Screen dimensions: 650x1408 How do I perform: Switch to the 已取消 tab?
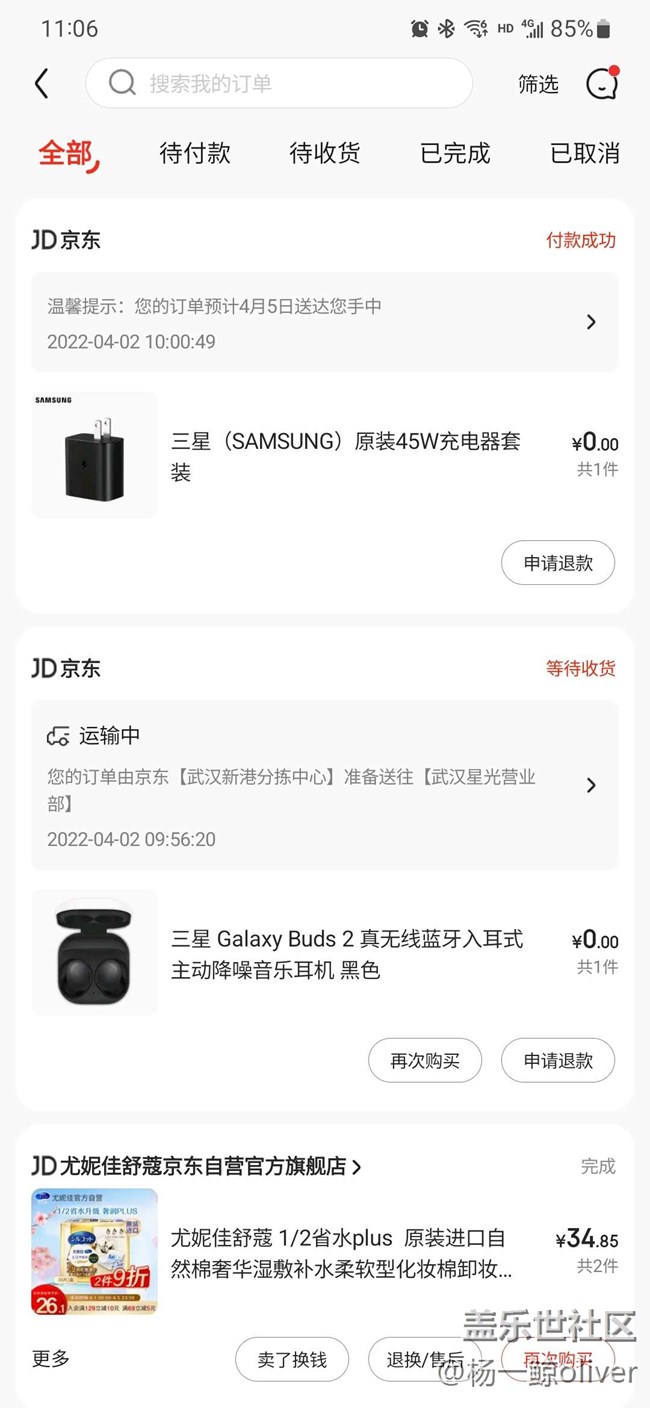click(585, 153)
